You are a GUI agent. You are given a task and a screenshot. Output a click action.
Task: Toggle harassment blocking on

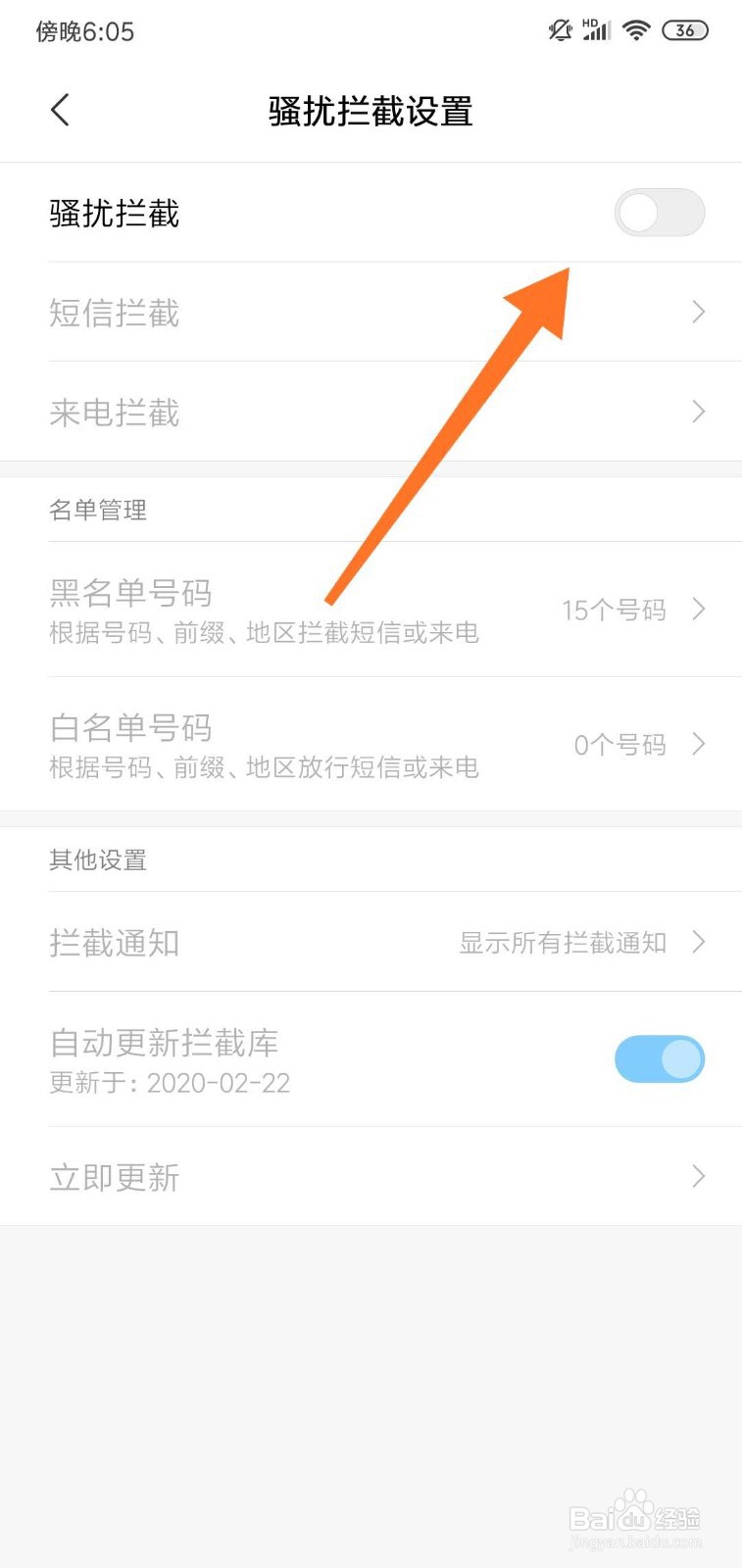(x=660, y=213)
